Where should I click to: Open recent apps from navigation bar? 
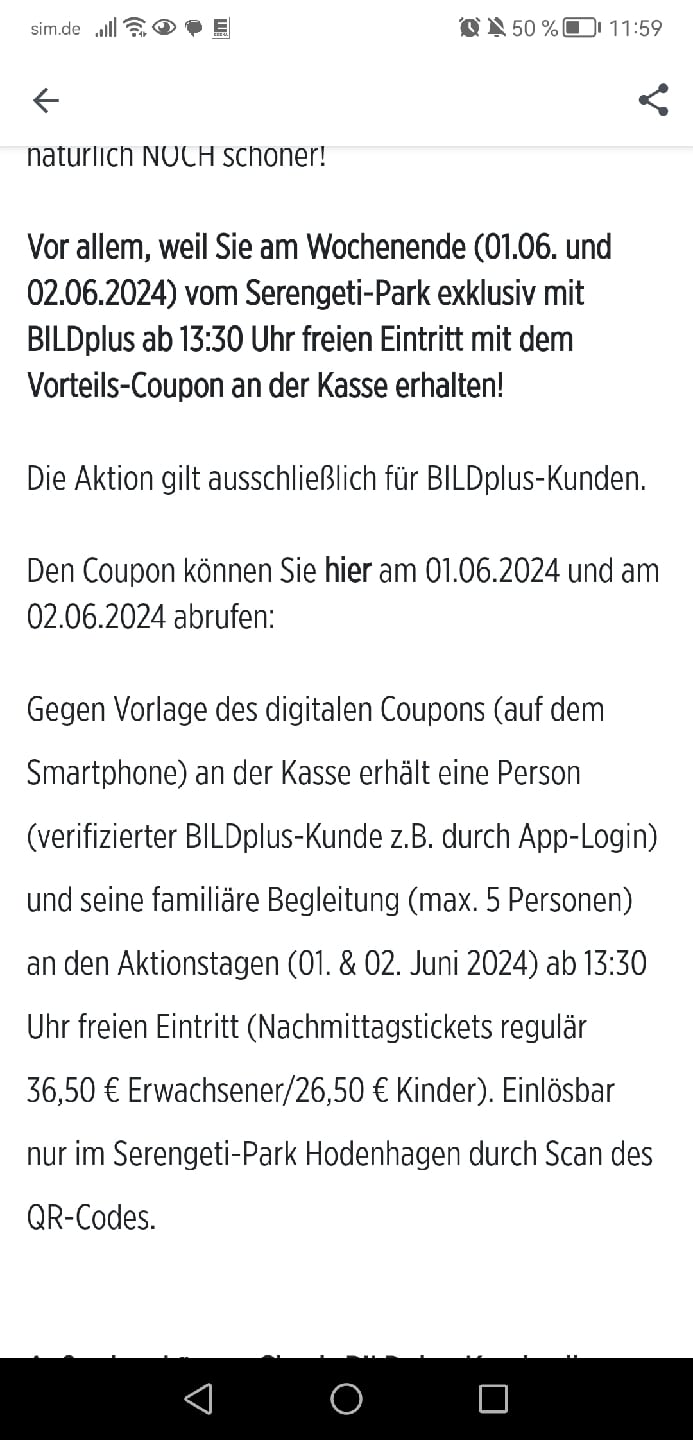pos(493,1399)
